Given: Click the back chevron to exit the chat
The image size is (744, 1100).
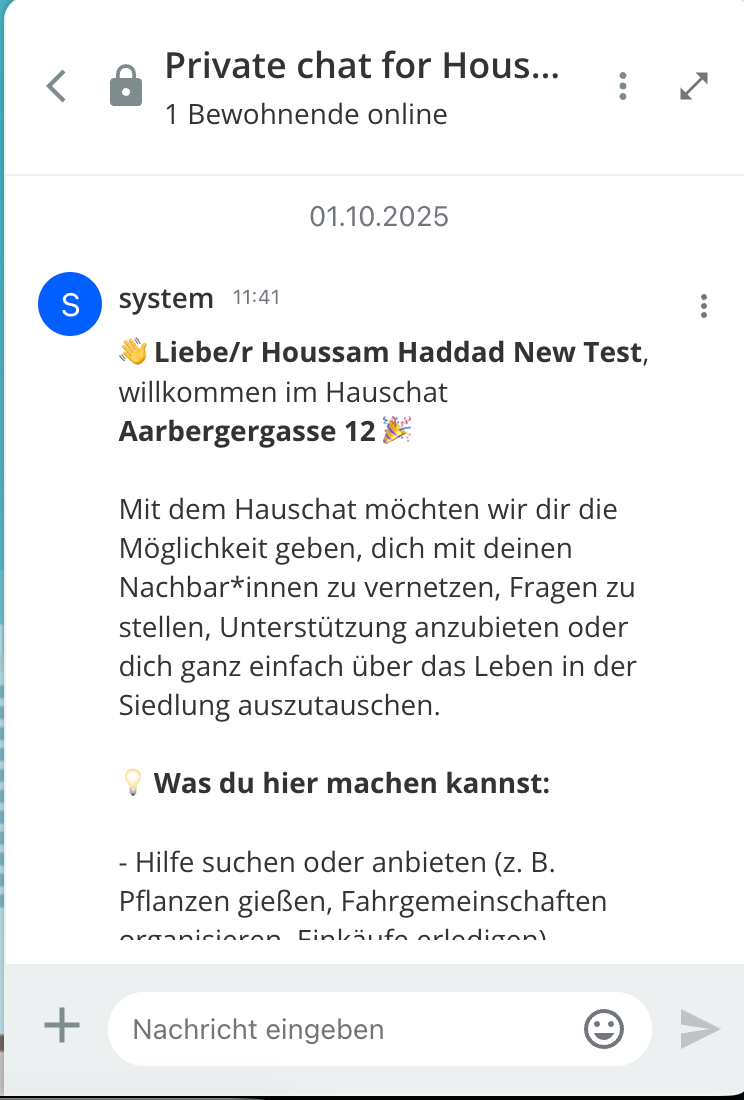Looking at the screenshot, I should point(55,86).
